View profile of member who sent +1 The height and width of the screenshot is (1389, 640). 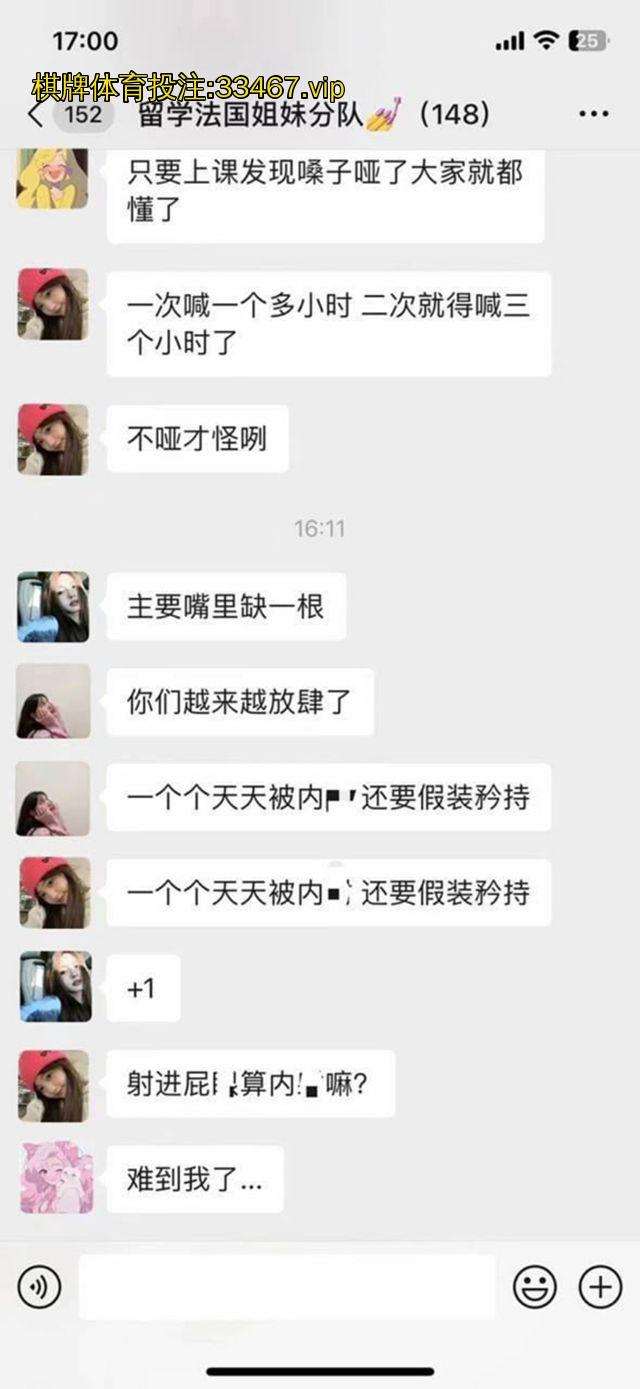point(55,987)
